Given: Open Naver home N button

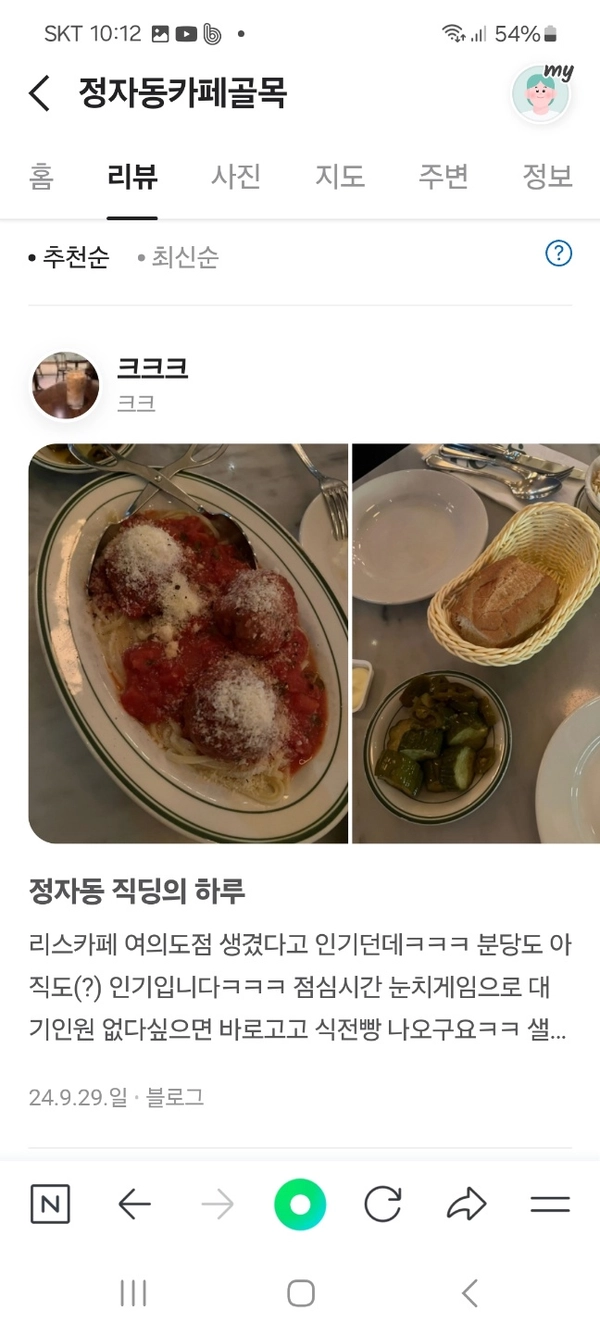Looking at the screenshot, I should coord(50,1204).
